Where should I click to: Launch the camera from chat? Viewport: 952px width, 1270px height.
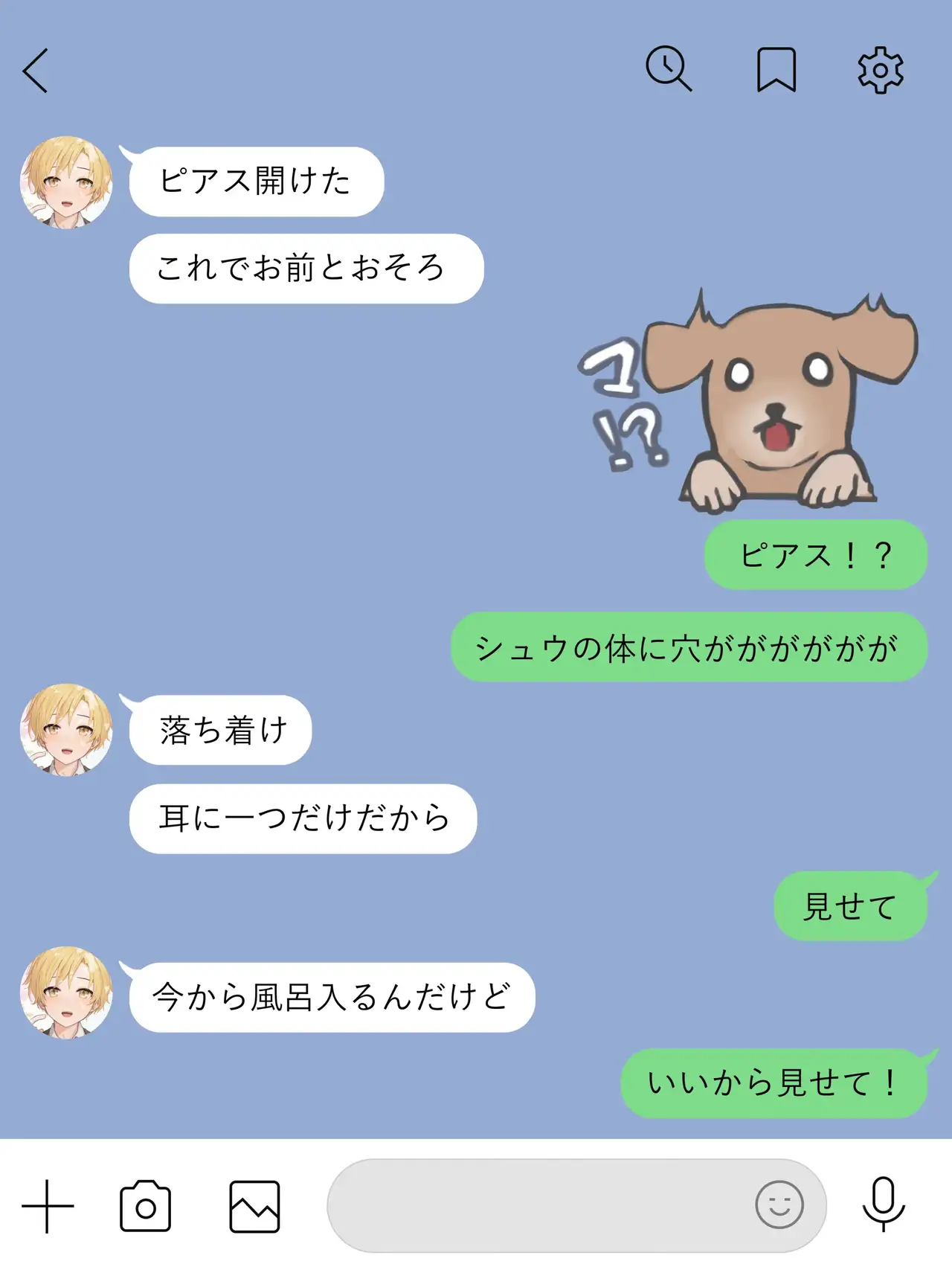pos(145,1206)
